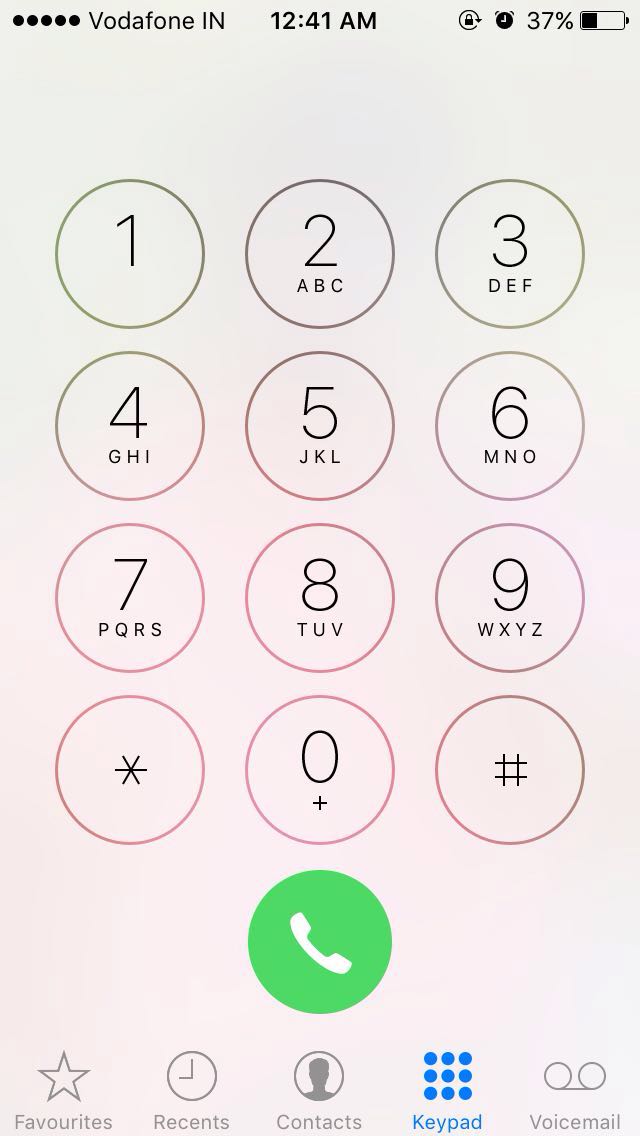This screenshot has height=1136, width=640.
Task: Open the Voicemail tab
Action: [x=575, y=1091]
